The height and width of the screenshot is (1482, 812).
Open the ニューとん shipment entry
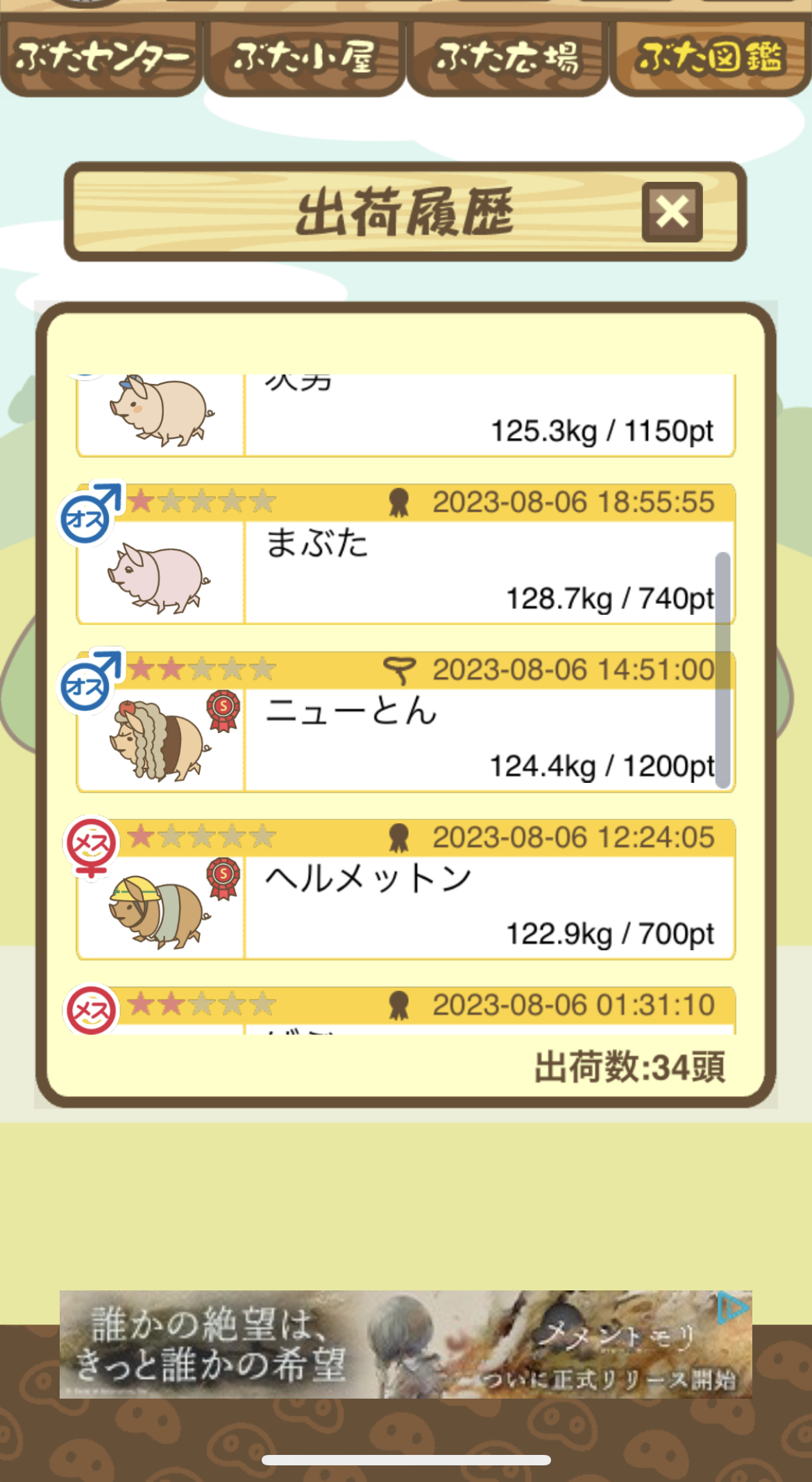click(405, 722)
